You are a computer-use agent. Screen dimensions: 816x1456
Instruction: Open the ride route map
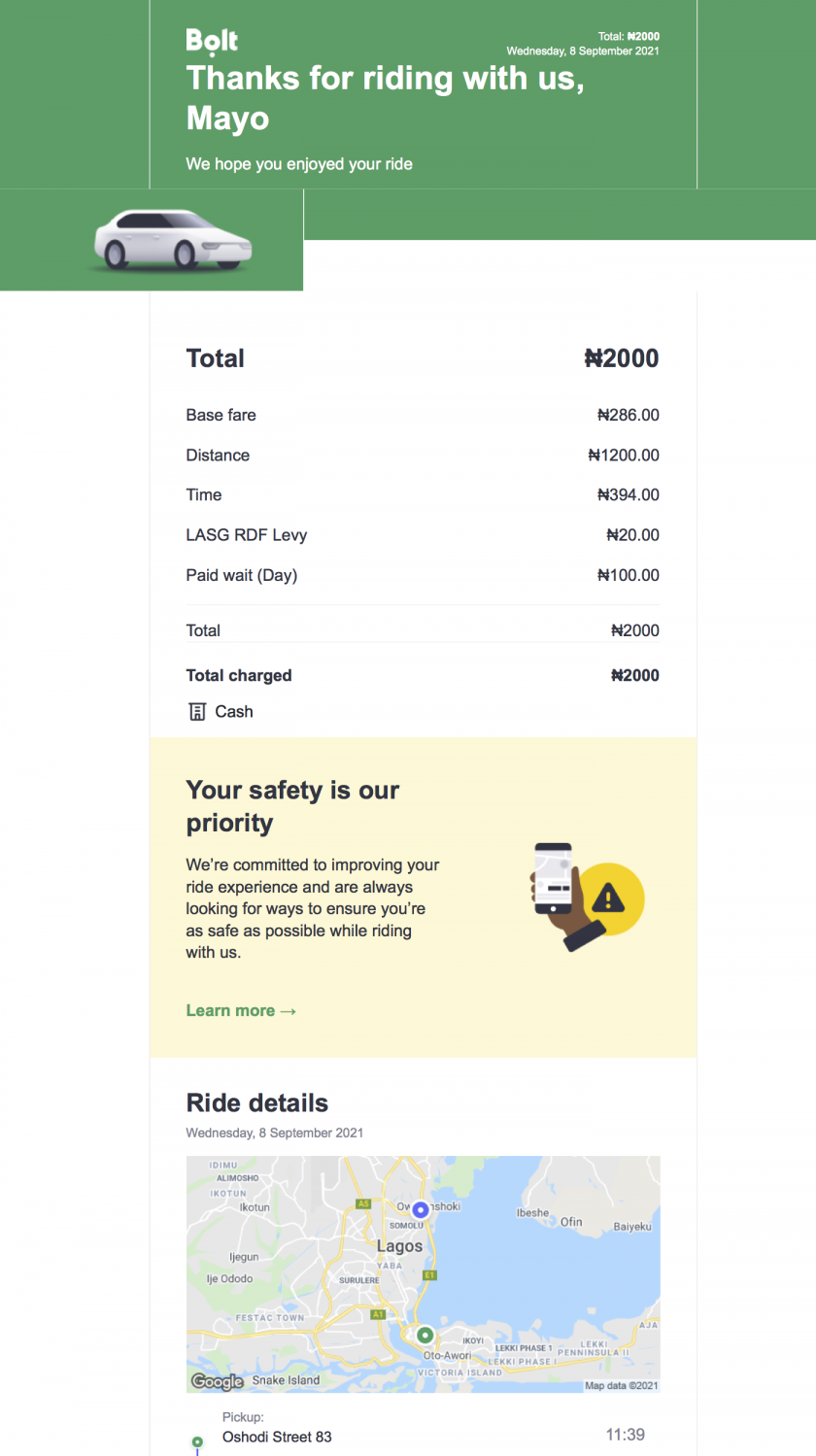(x=423, y=1273)
